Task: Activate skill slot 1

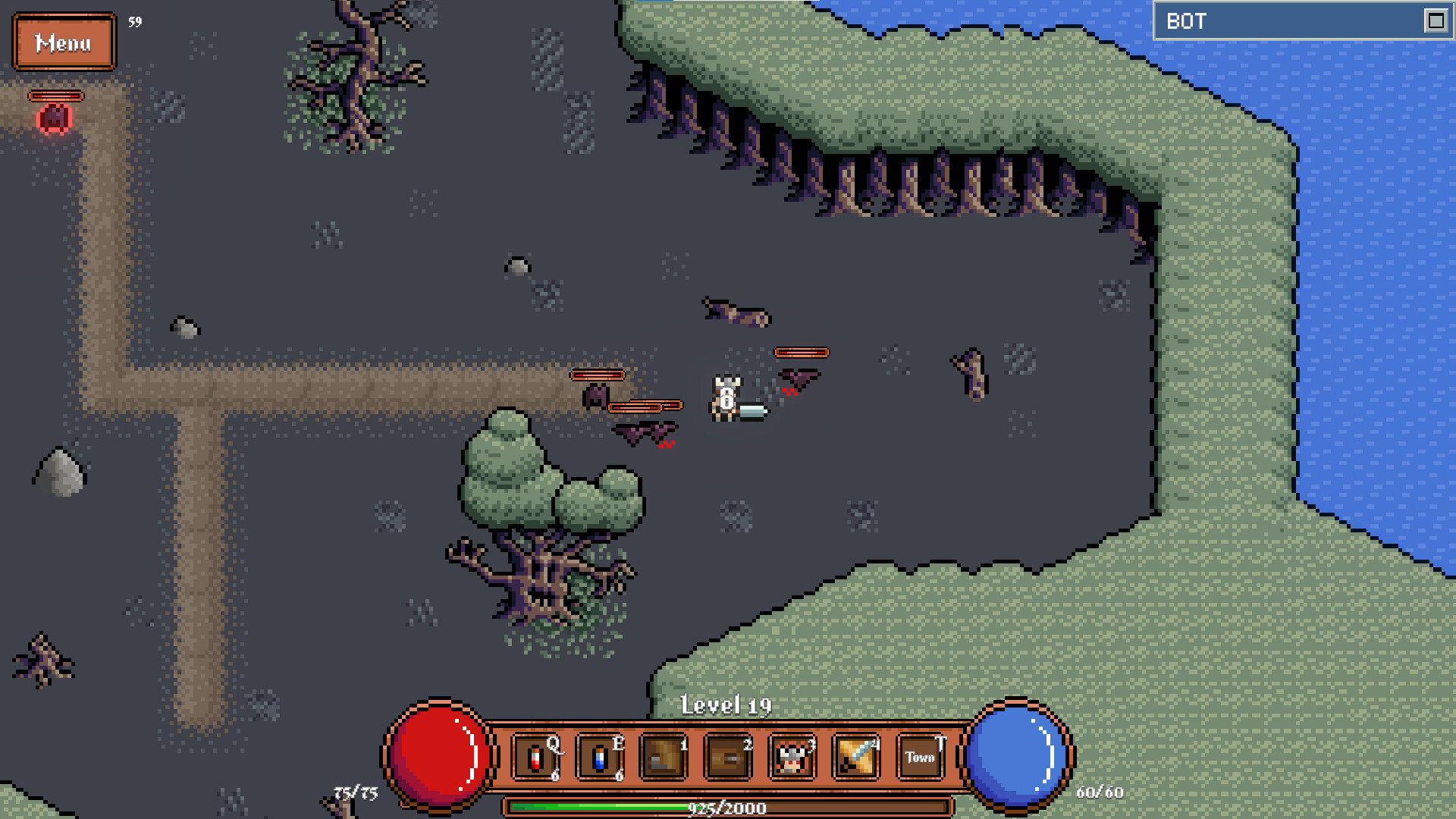Action: pos(664,757)
